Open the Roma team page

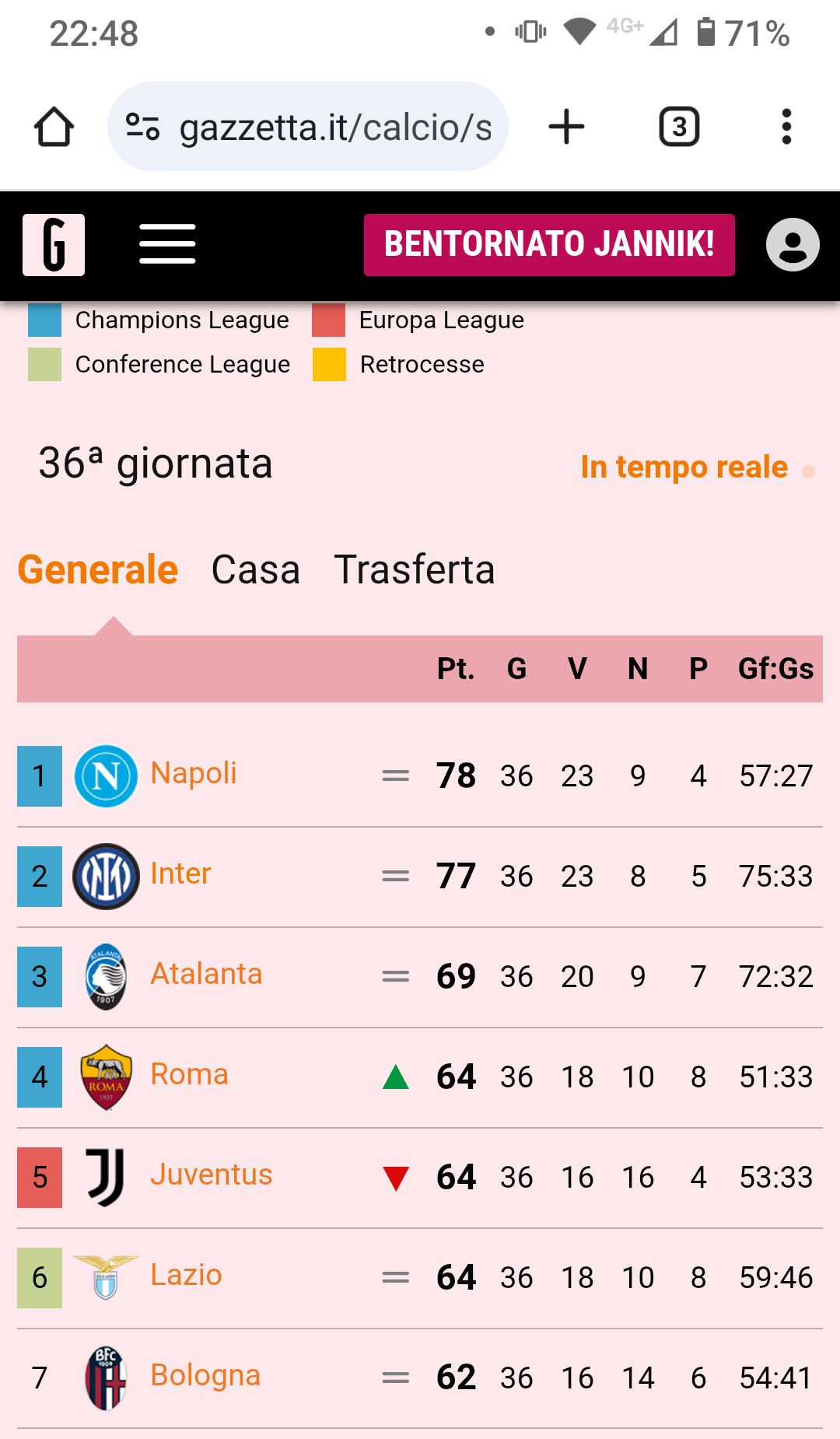point(189,1074)
